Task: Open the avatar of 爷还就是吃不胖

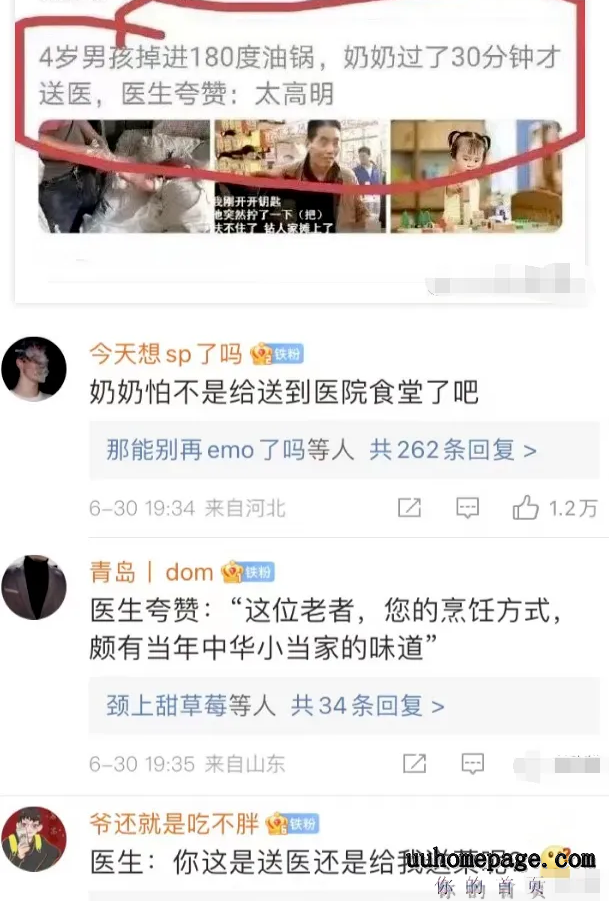Action: point(34,838)
